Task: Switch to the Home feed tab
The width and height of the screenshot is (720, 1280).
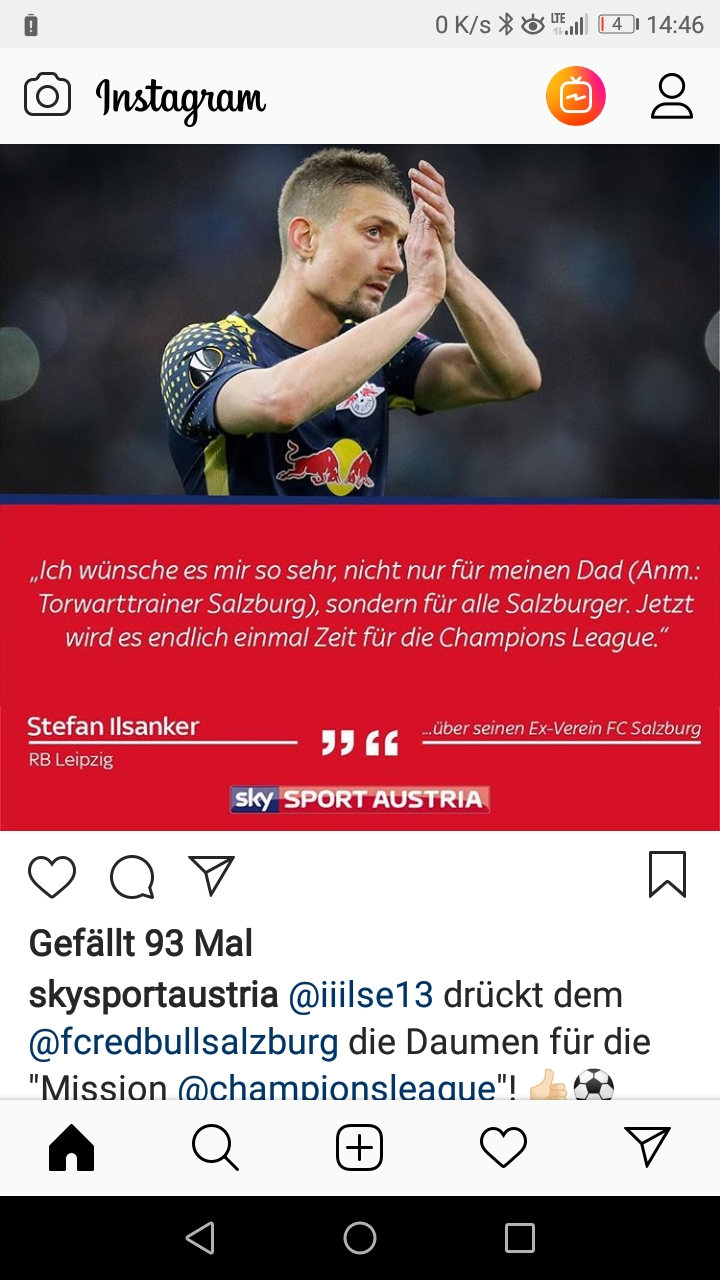Action: 72,1148
